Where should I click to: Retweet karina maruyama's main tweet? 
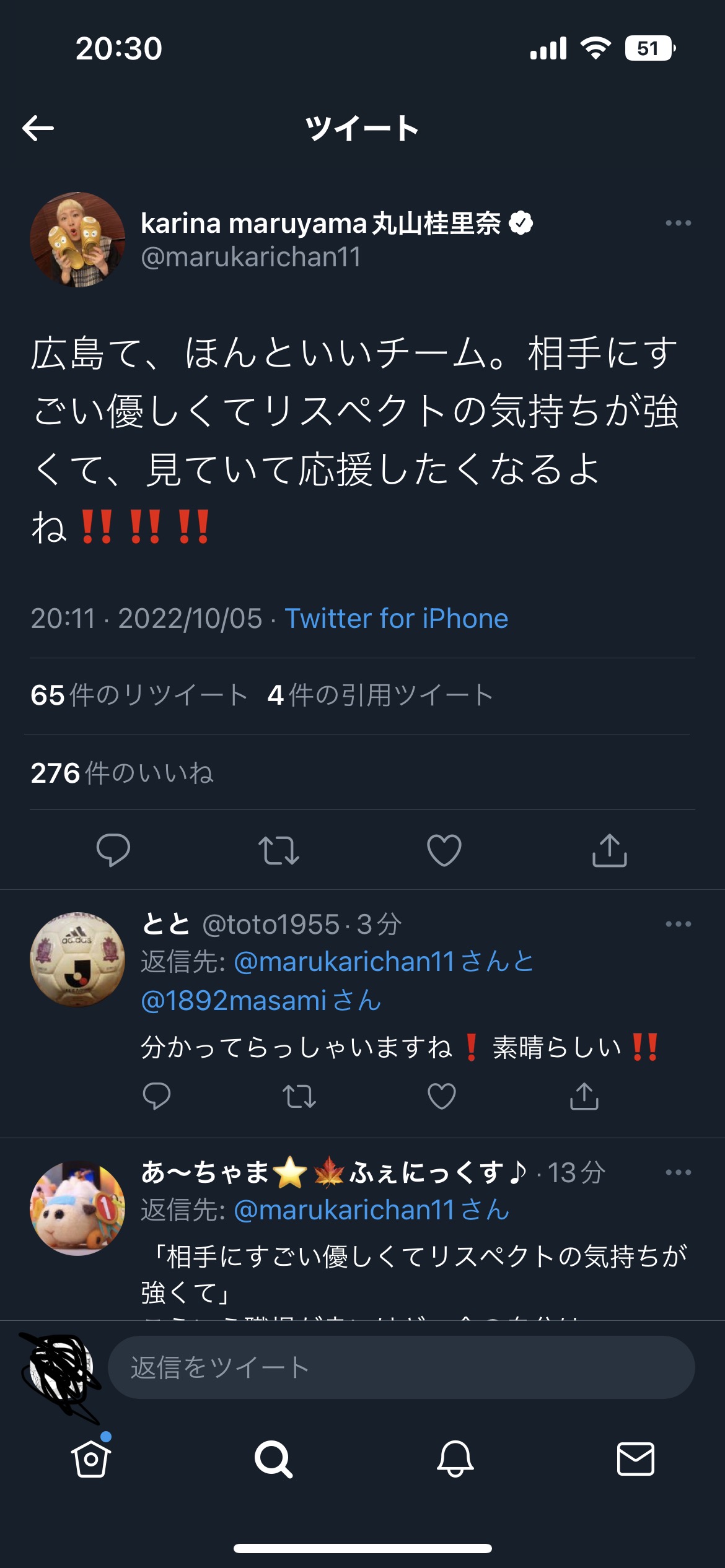pos(279,850)
